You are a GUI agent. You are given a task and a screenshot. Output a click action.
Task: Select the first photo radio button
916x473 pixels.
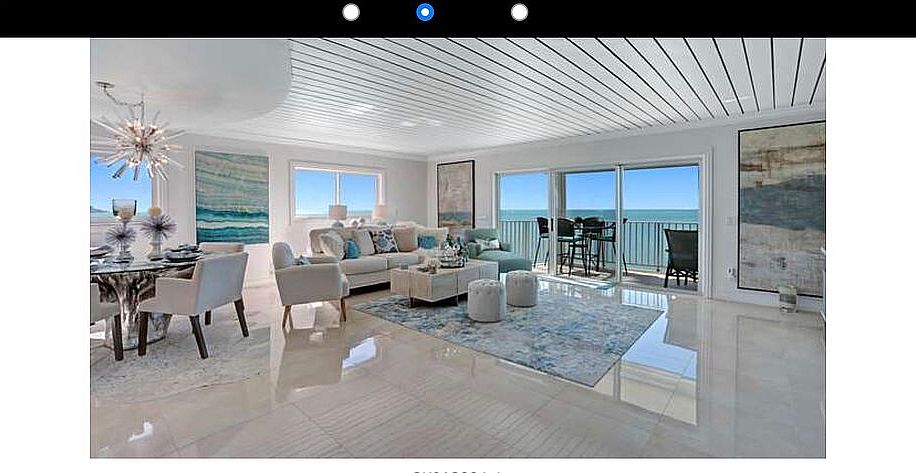click(351, 12)
